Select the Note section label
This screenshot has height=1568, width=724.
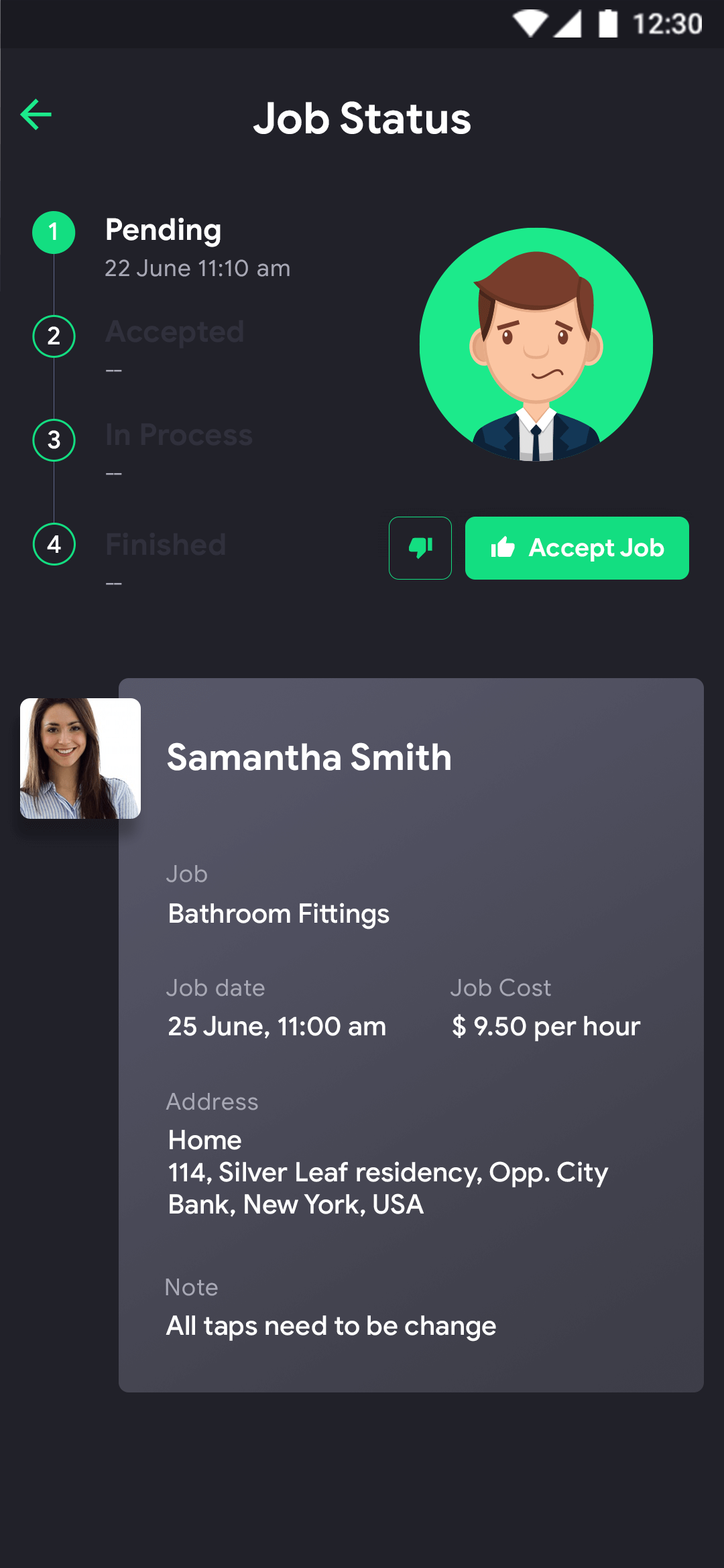[192, 1287]
